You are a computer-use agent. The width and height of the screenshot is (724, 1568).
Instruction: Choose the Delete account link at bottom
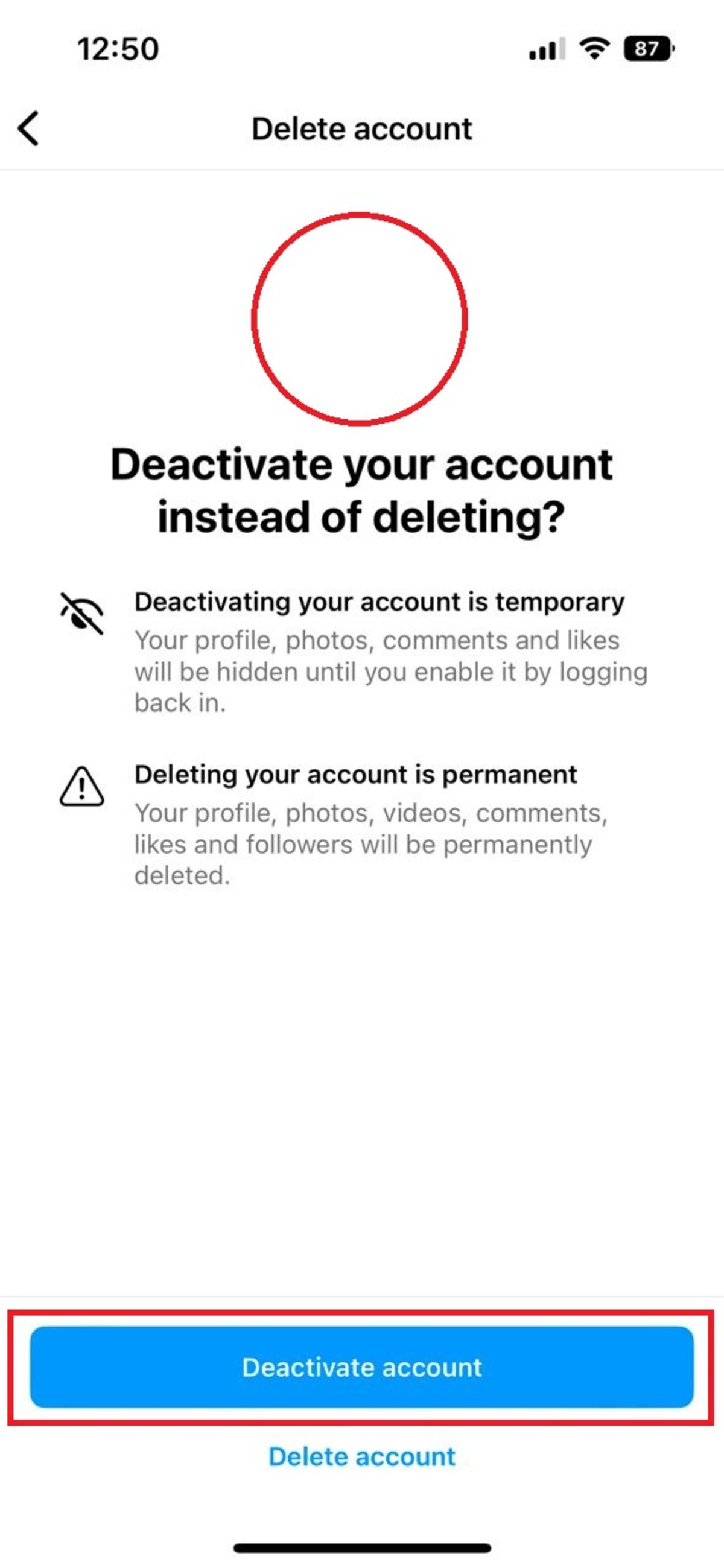click(x=361, y=1456)
